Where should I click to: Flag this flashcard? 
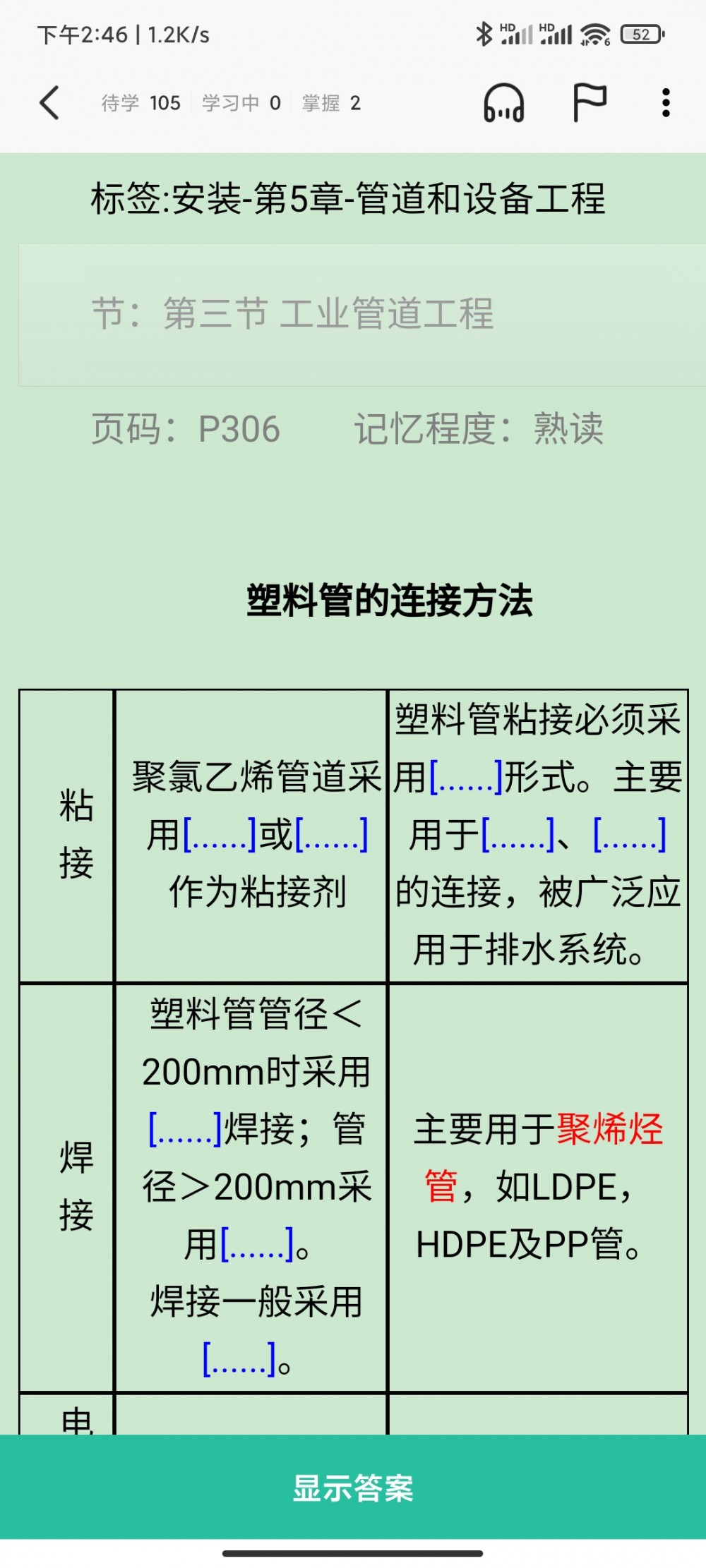[x=589, y=103]
